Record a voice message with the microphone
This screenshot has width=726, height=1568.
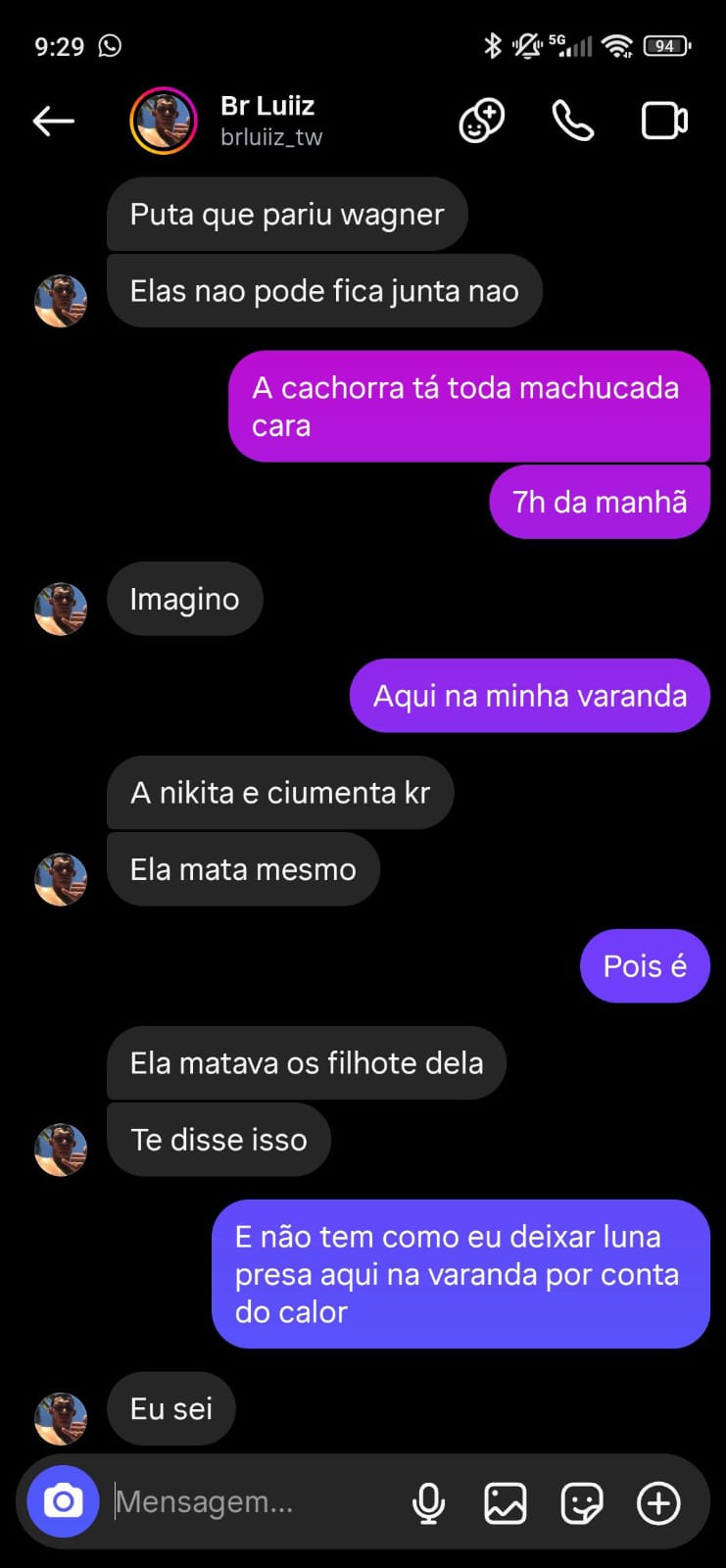[428, 1502]
